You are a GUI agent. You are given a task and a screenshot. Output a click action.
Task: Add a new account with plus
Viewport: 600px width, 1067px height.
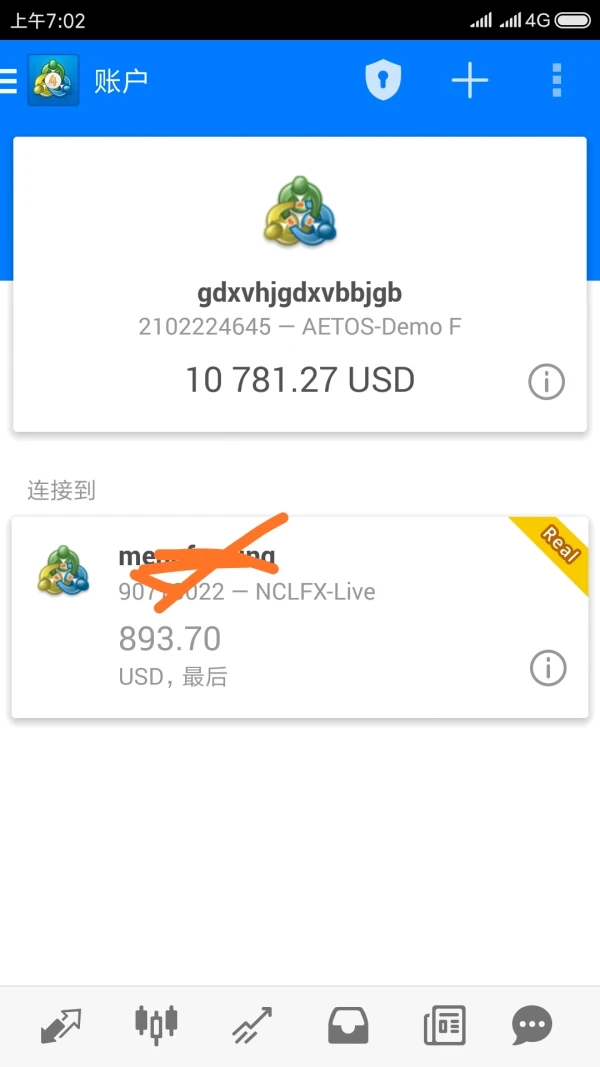pyautogui.click(x=470, y=80)
